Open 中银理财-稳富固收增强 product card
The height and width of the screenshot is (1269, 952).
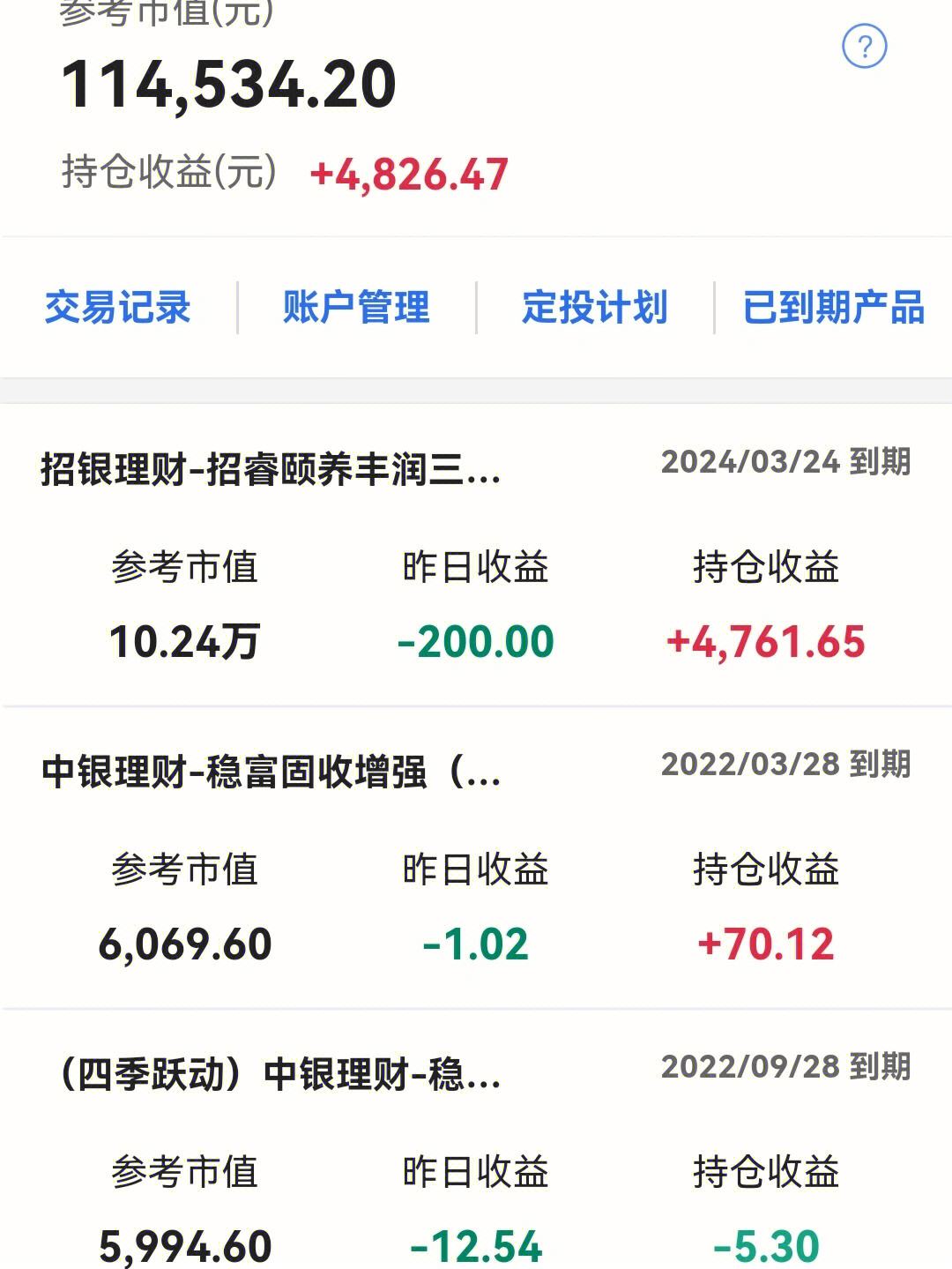pyautogui.click(x=271, y=772)
